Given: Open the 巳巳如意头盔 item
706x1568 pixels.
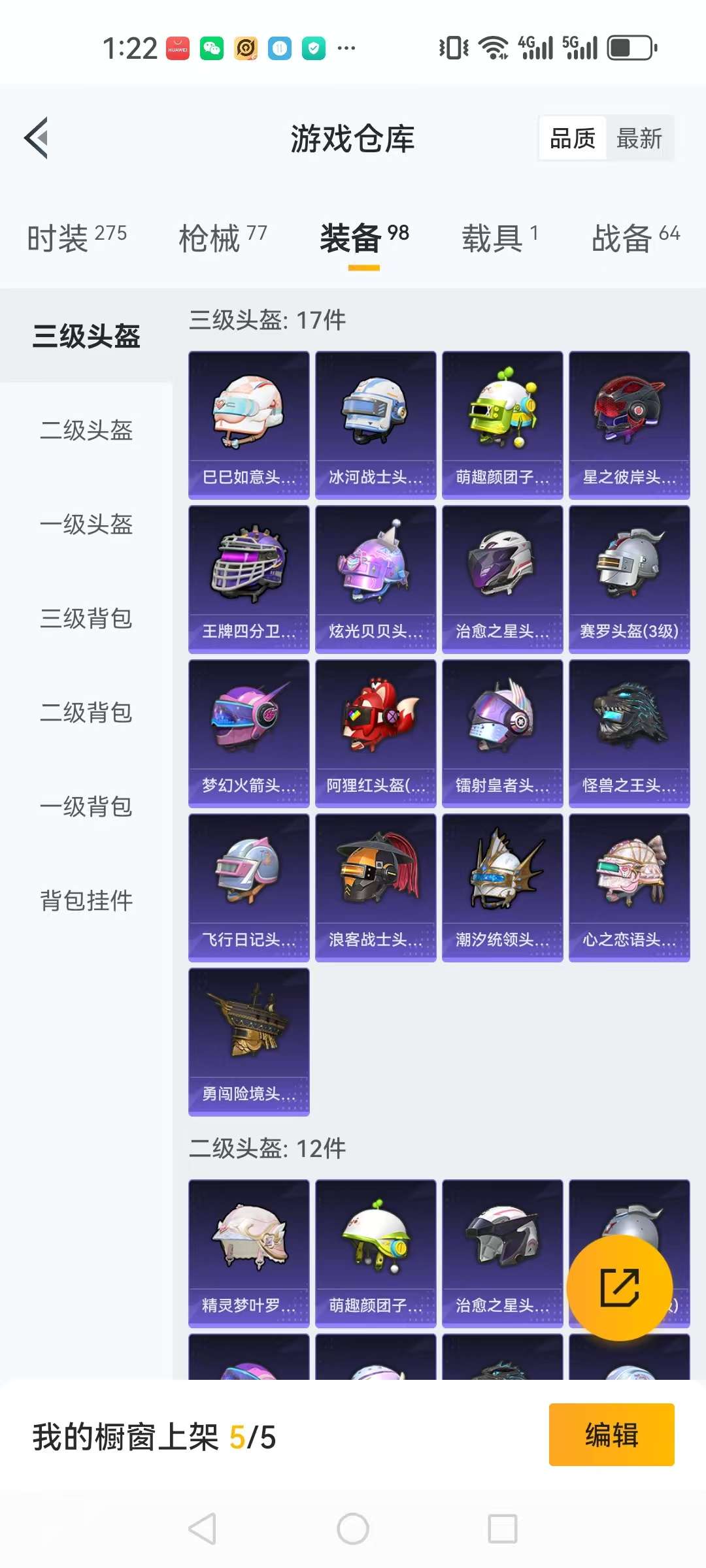Looking at the screenshot, I should (x=248, y=425).
